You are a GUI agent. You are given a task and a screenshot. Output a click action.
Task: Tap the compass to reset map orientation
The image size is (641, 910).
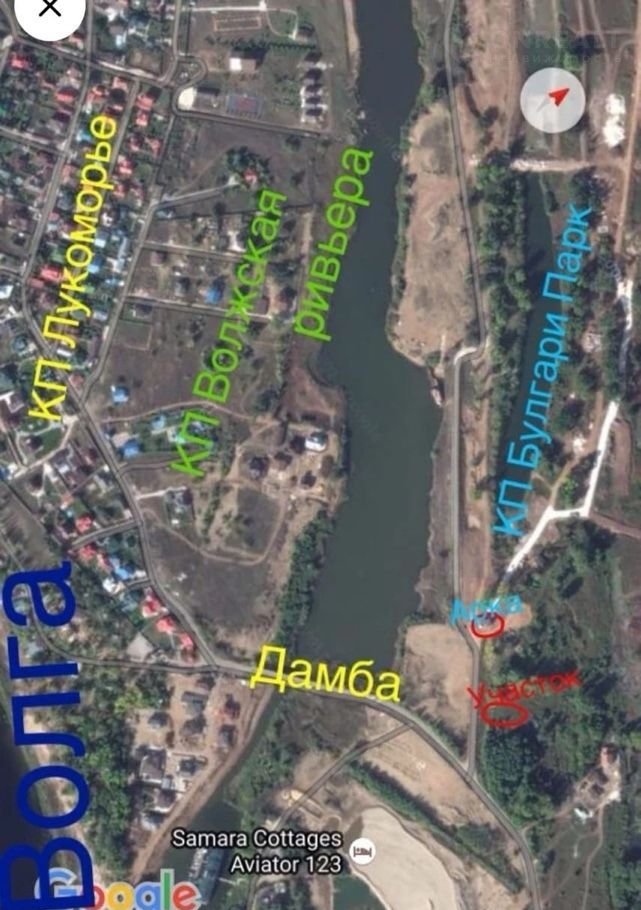coord(553,100)
